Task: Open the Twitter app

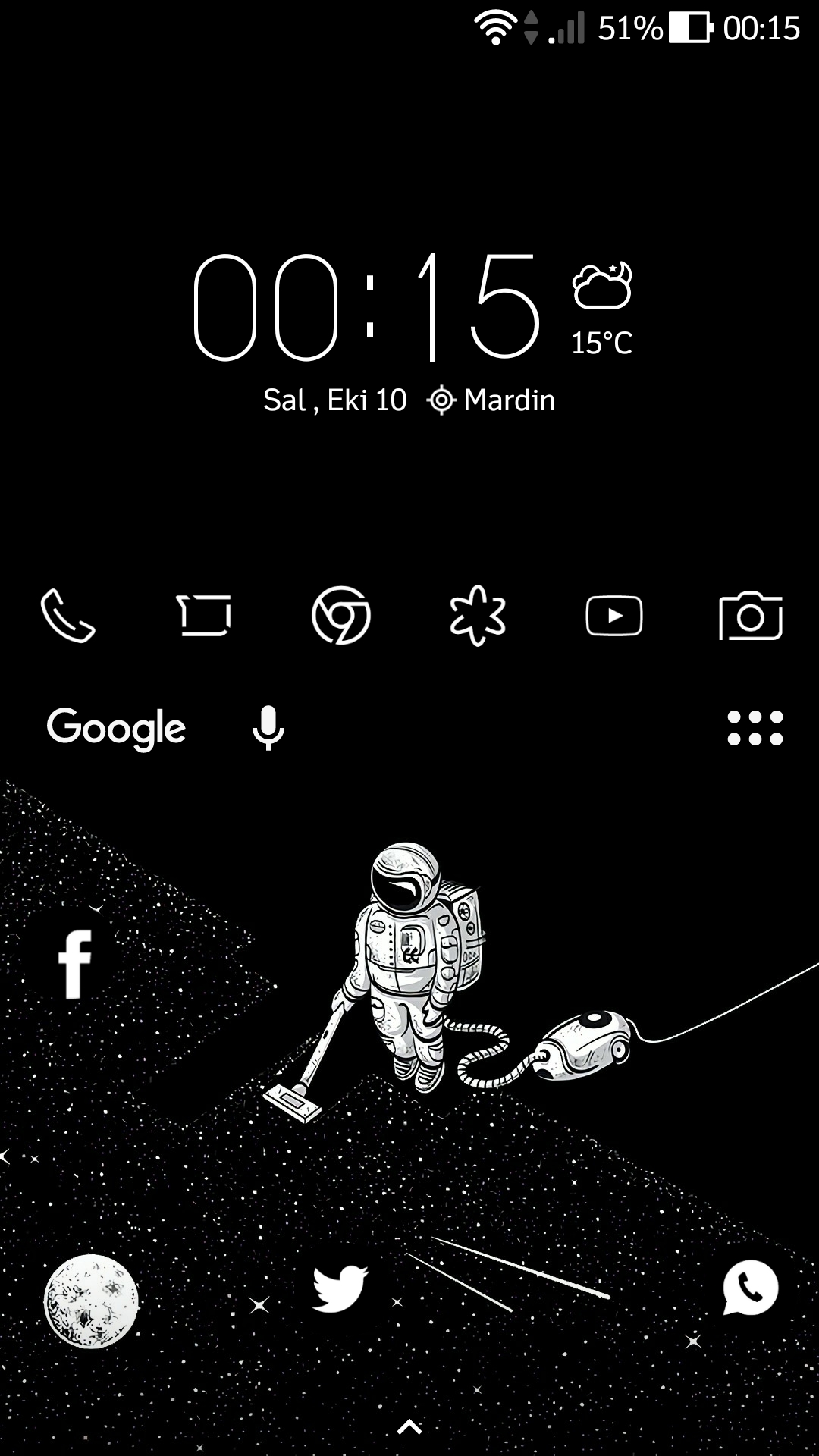Action: (340, 1288)
